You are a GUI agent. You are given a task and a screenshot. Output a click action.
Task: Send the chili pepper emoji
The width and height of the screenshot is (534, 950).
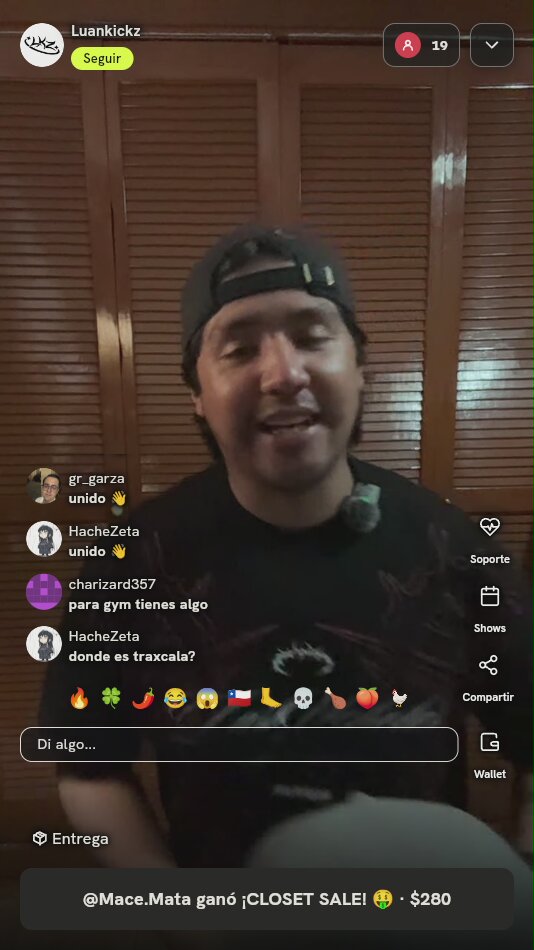(x=143, y=698)
